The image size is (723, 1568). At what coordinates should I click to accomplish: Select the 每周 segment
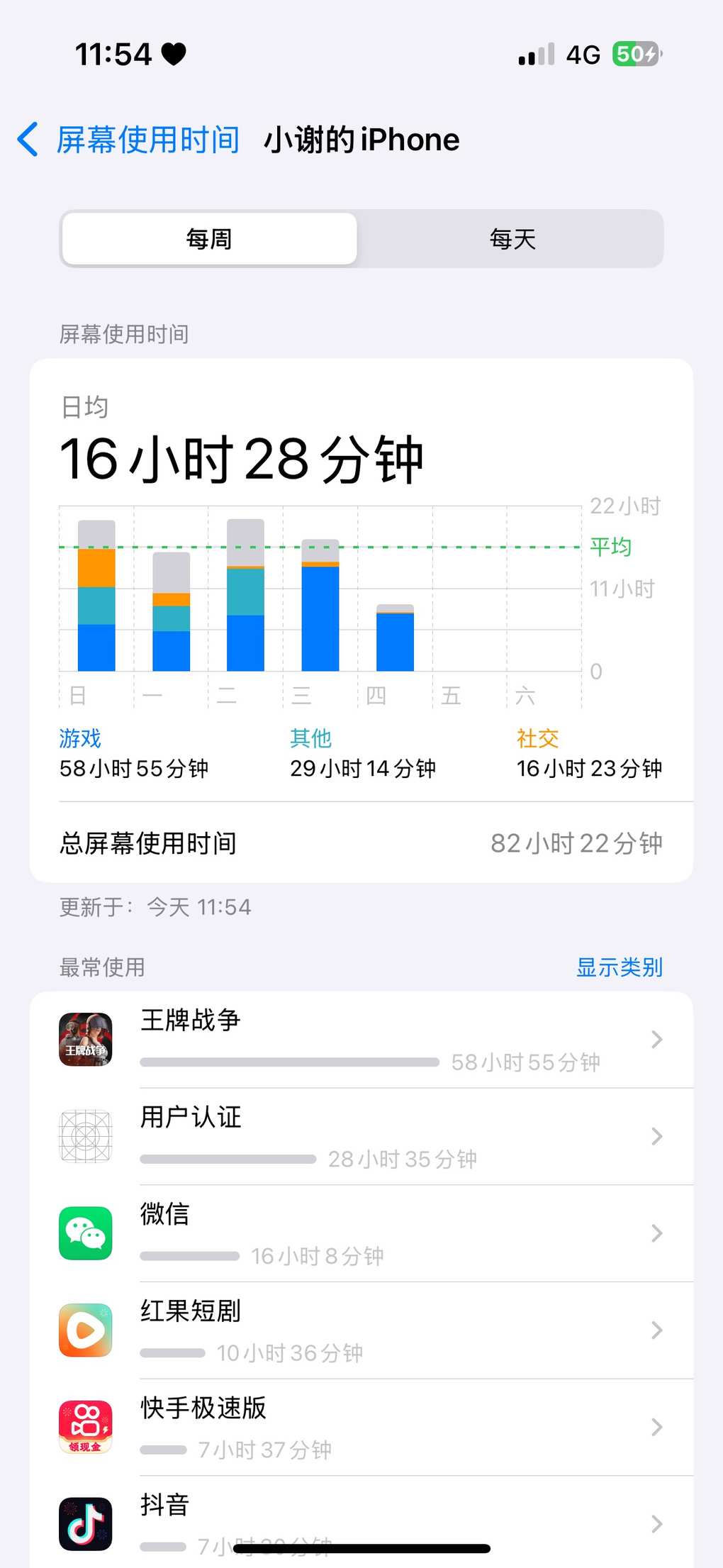(x=210, y=239)
